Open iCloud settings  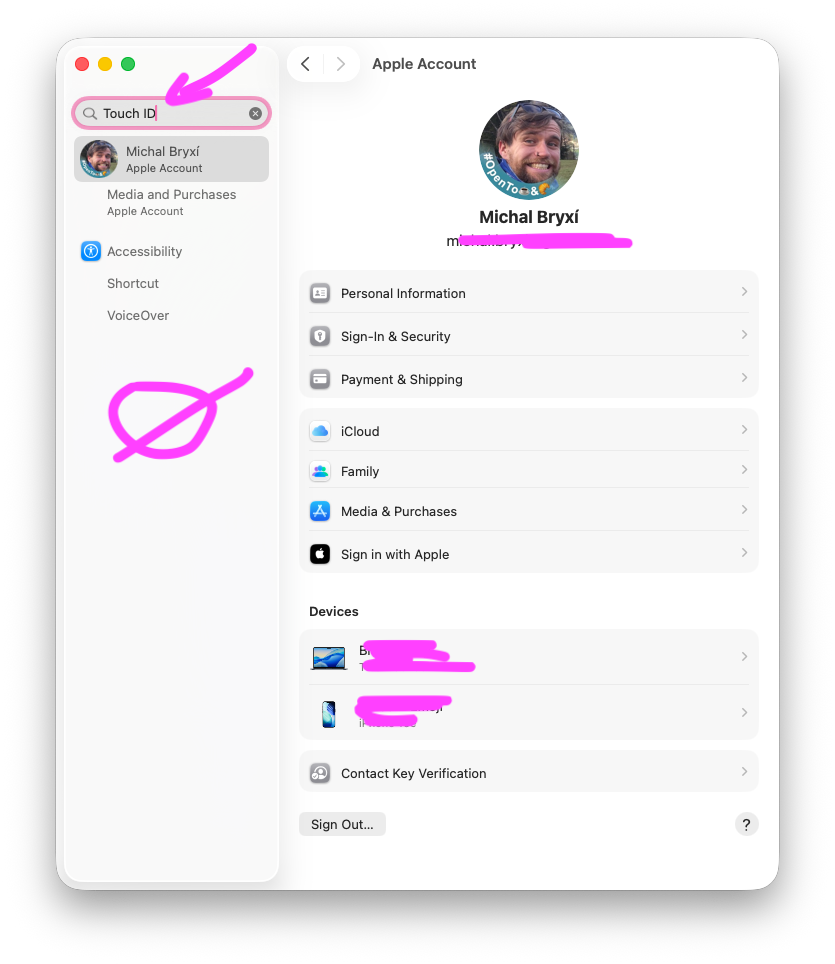coord(528,431)
